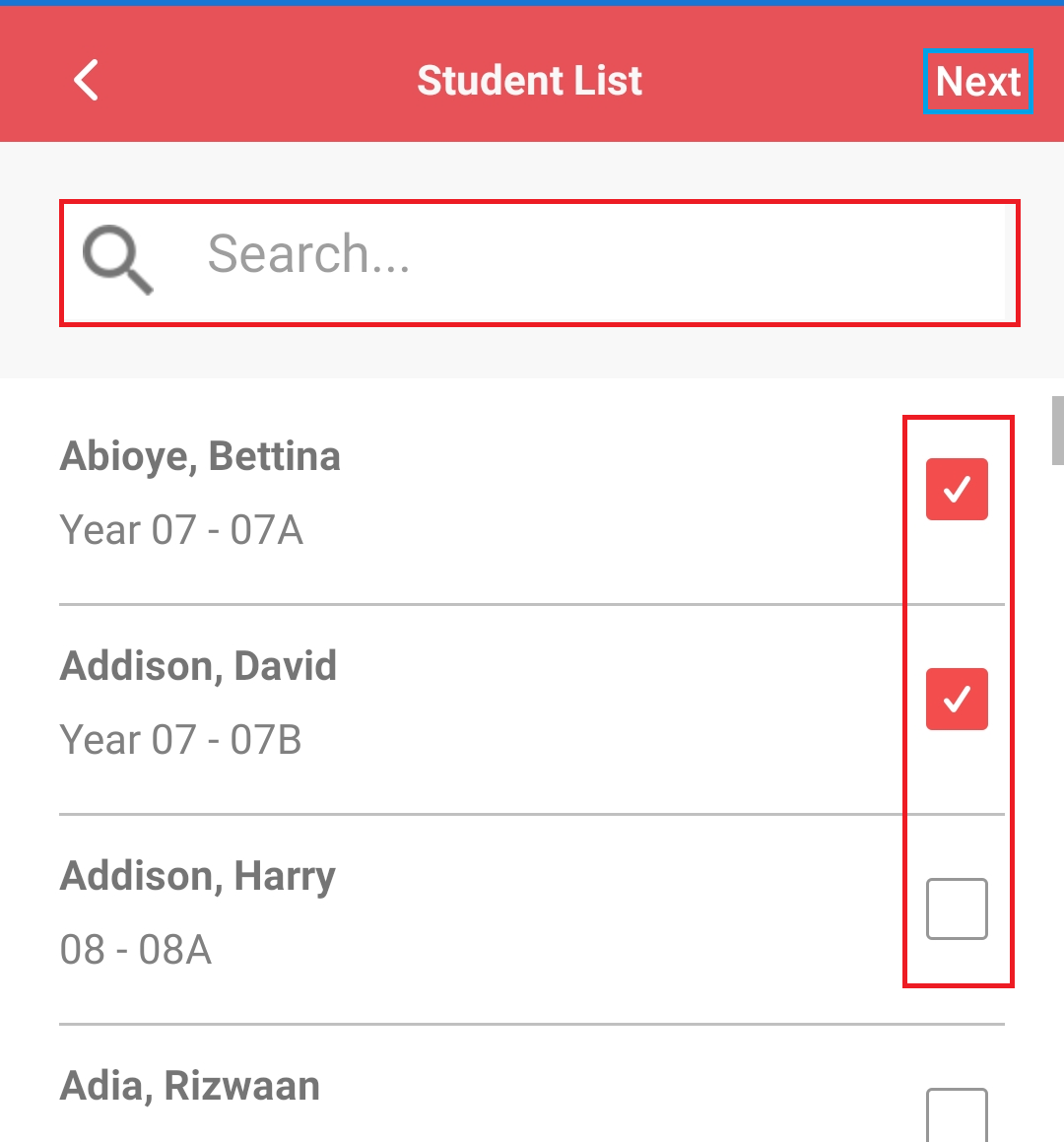Tap the Year 07 - 07A label
The height and width of the screenshot is (1142, 1064).
[182, 529]
